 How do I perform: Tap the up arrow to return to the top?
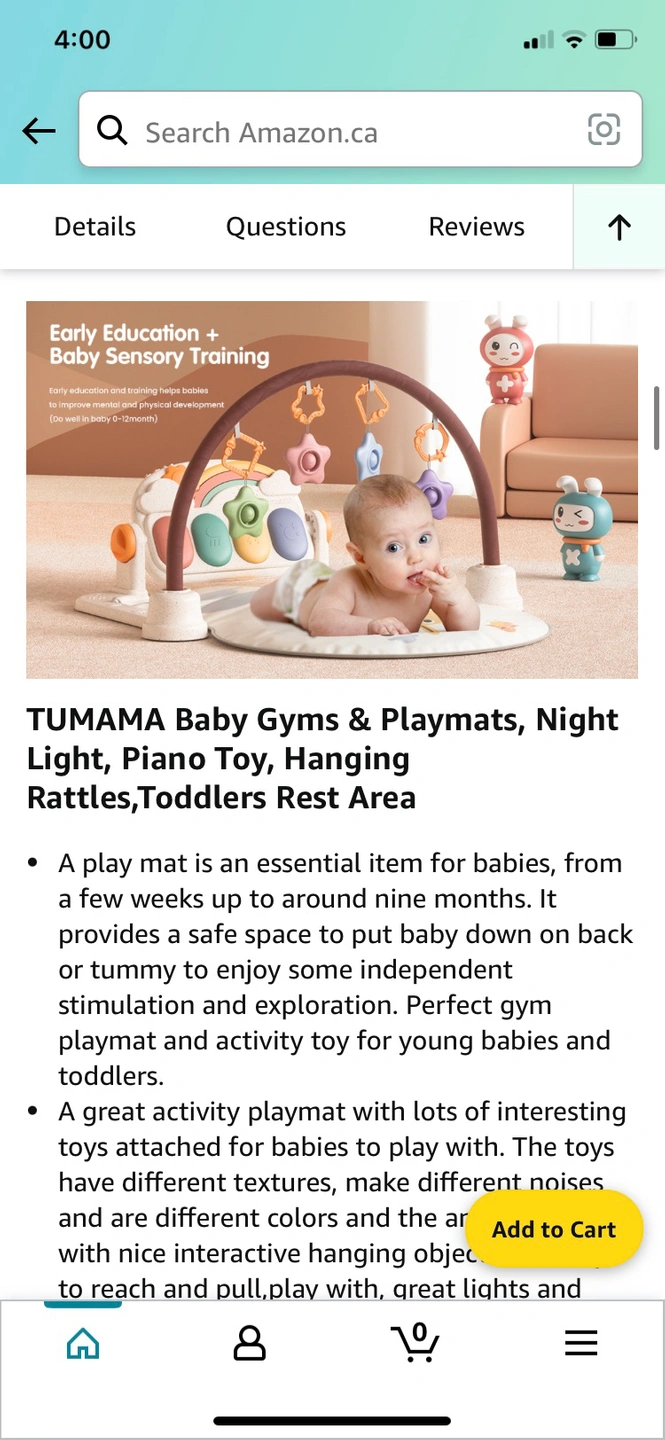[619, 228]
